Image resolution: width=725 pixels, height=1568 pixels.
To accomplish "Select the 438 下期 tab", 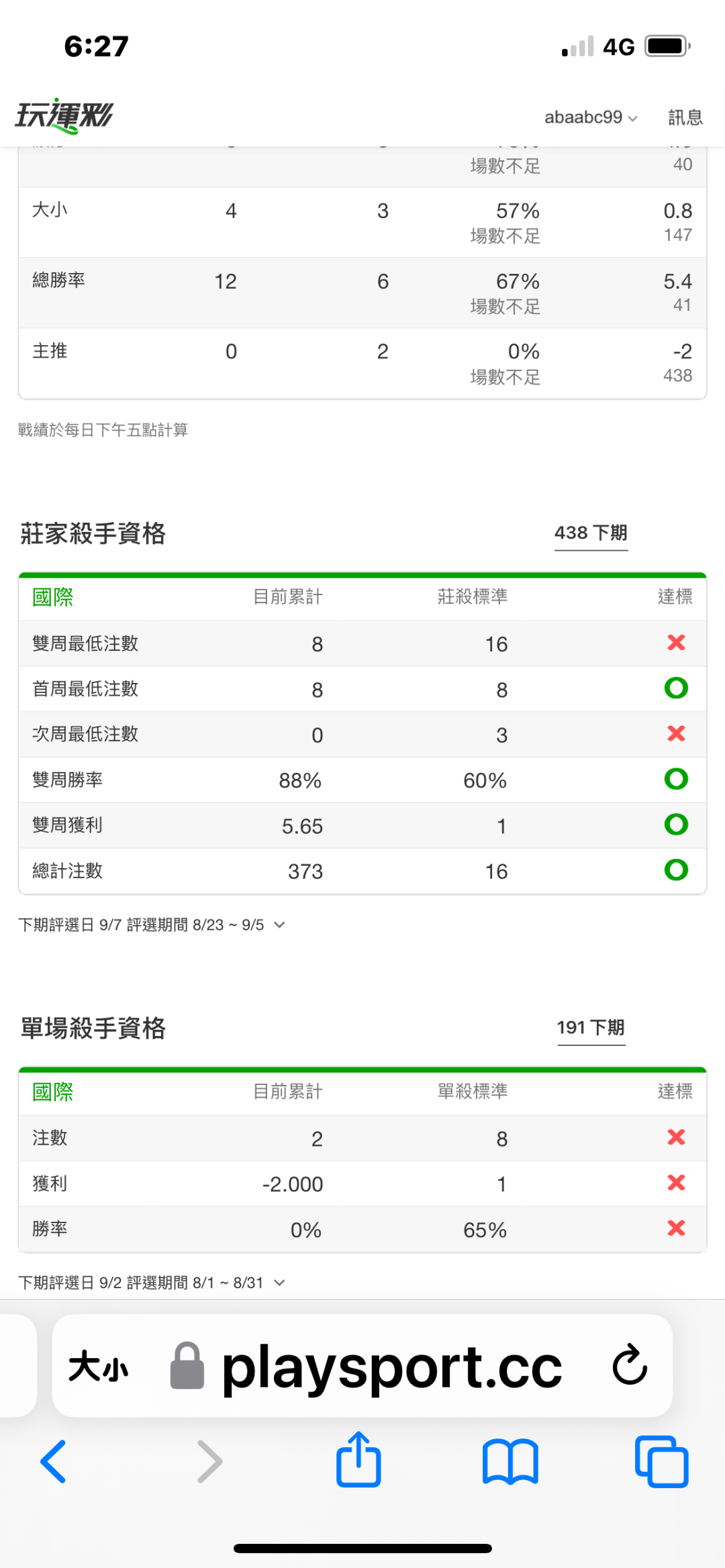I will point(591,533).
